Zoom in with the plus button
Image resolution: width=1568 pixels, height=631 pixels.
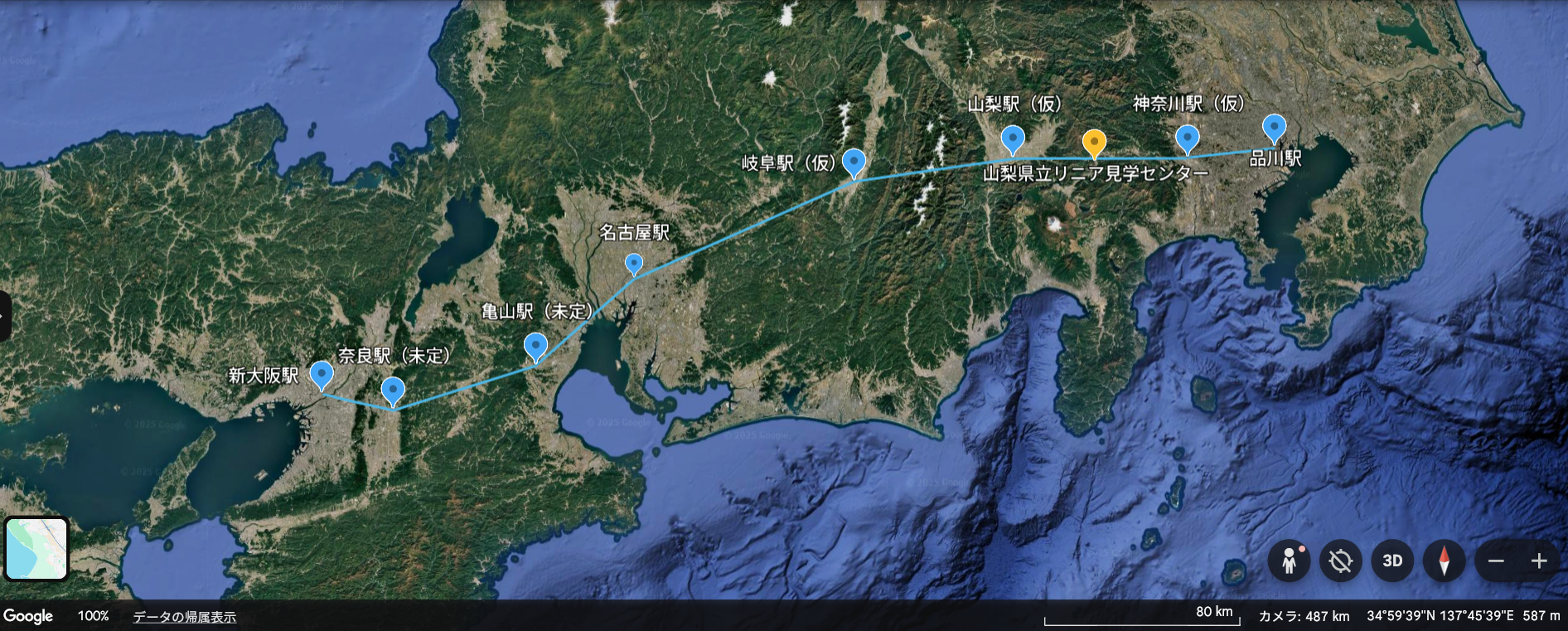coord(1539,561)
